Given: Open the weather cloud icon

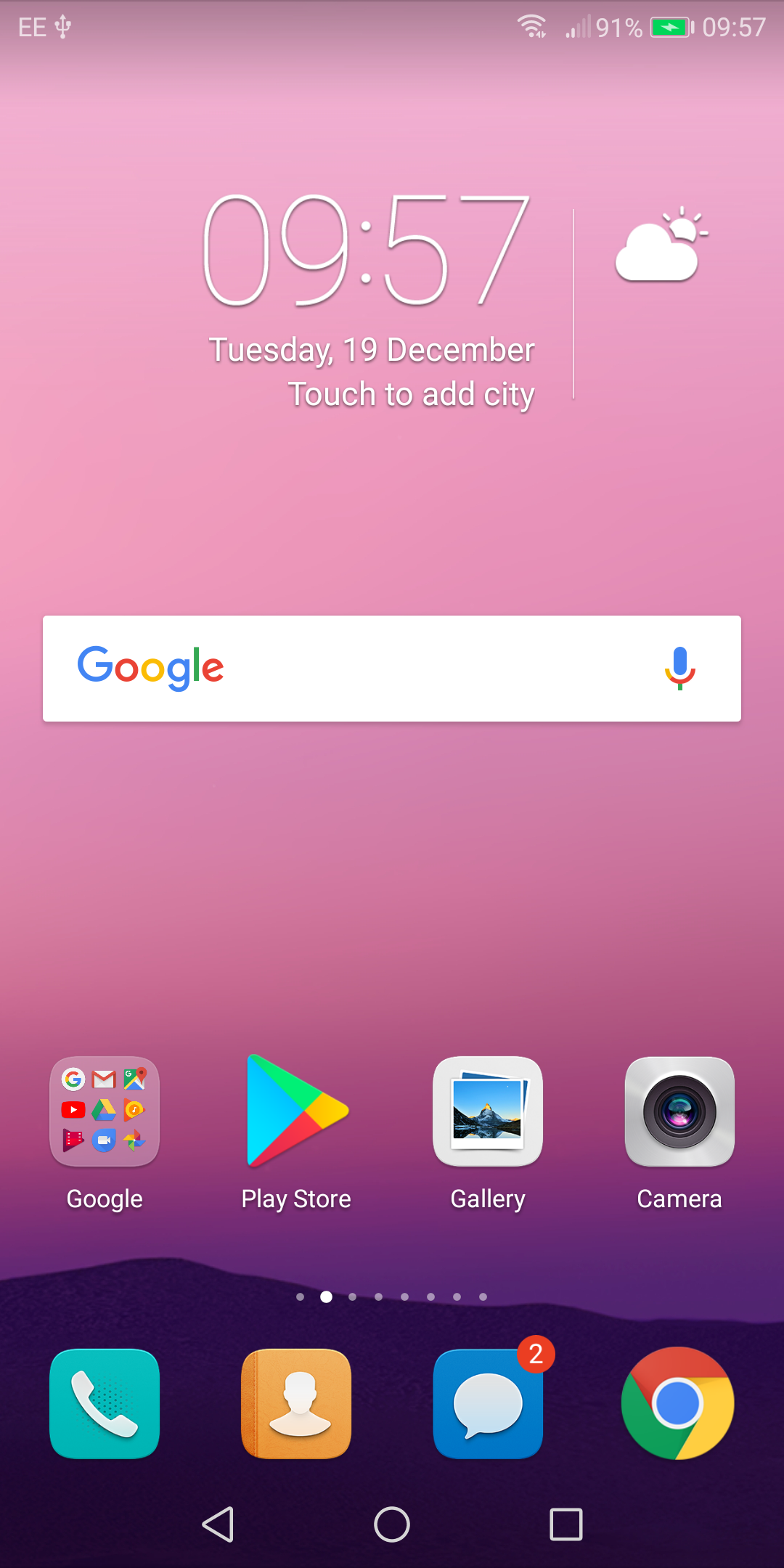Looking at the screenshot, I should pyautogui.click(x=659, y=247).
